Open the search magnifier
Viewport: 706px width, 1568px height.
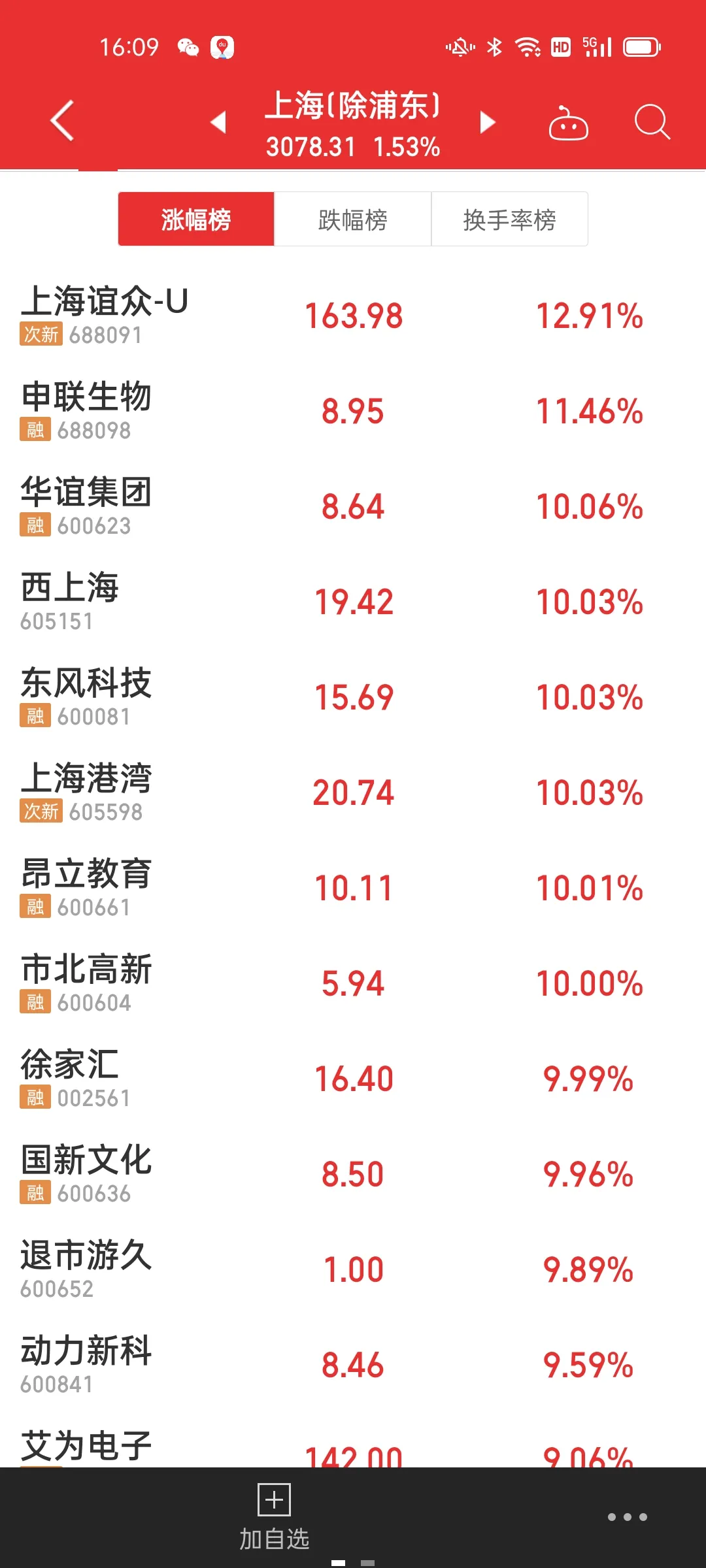point(652,122)
